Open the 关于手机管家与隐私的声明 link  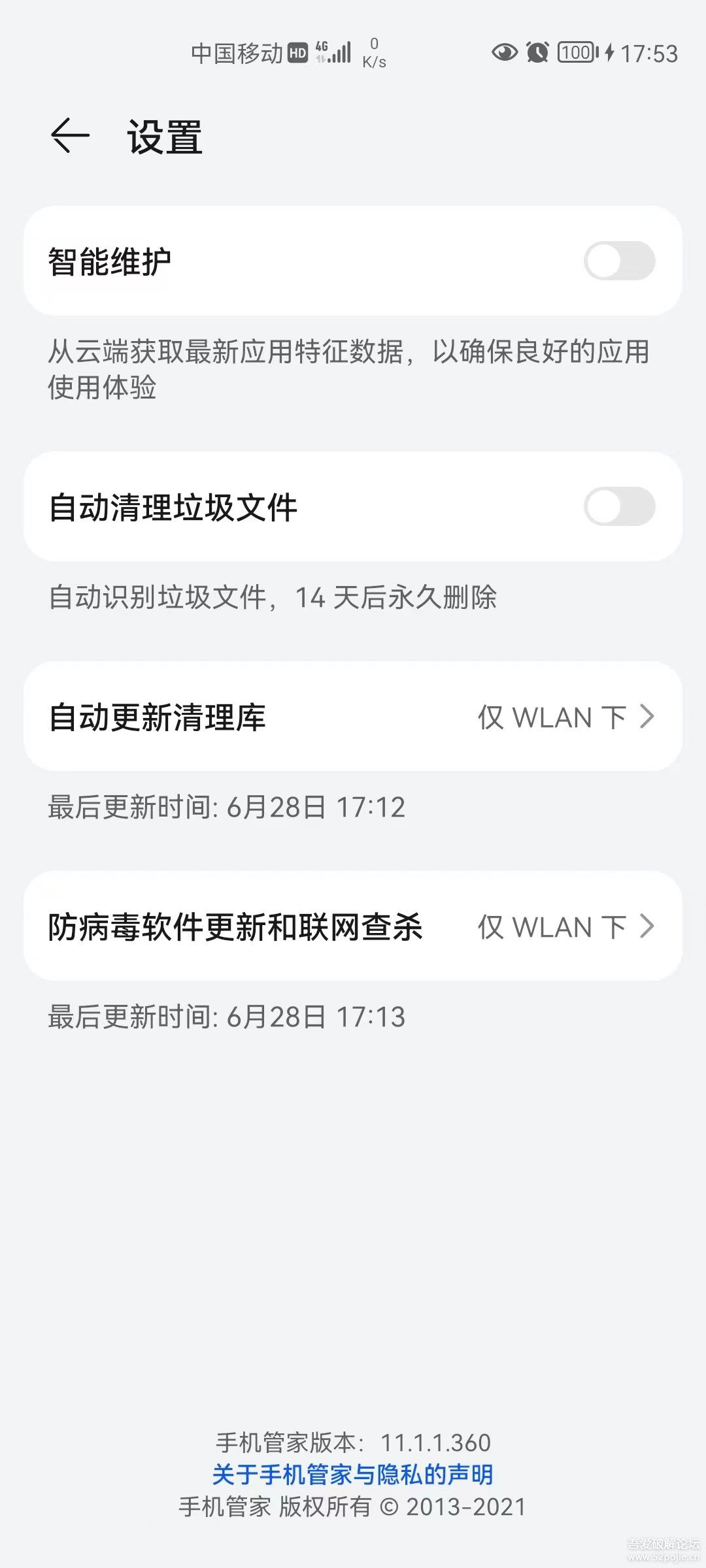pos(353,1475)
